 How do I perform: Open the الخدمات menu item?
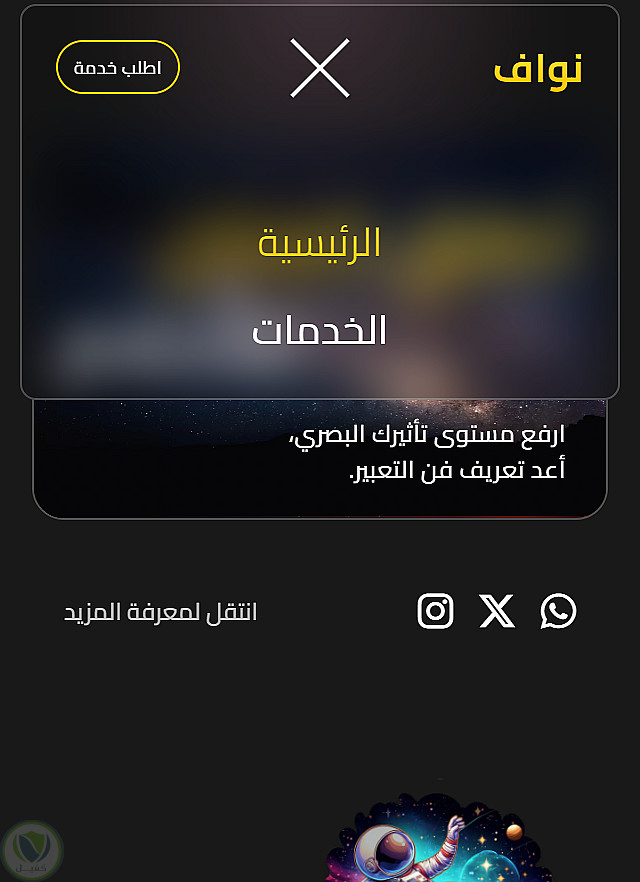coord(320,331)
